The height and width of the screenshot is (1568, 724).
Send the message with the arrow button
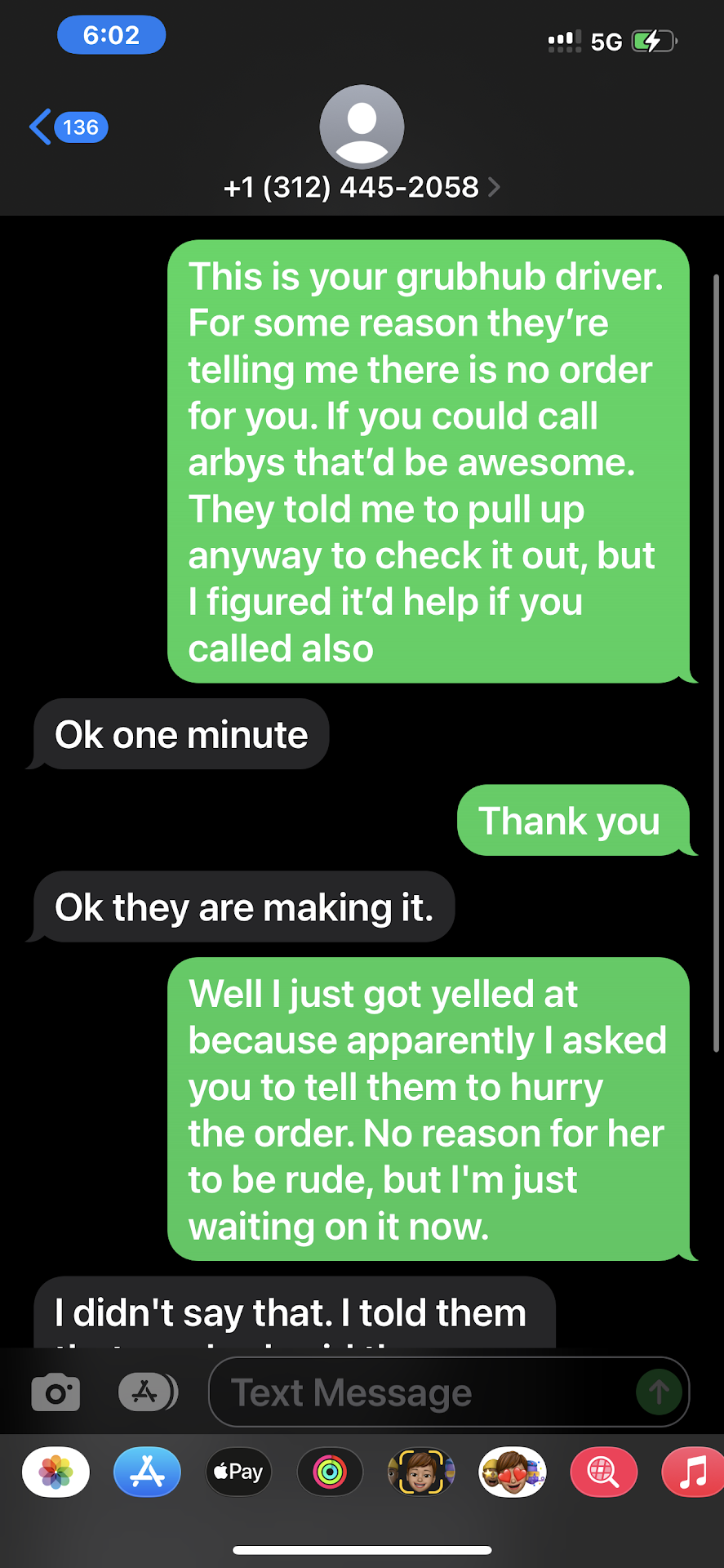(659, 1392)
